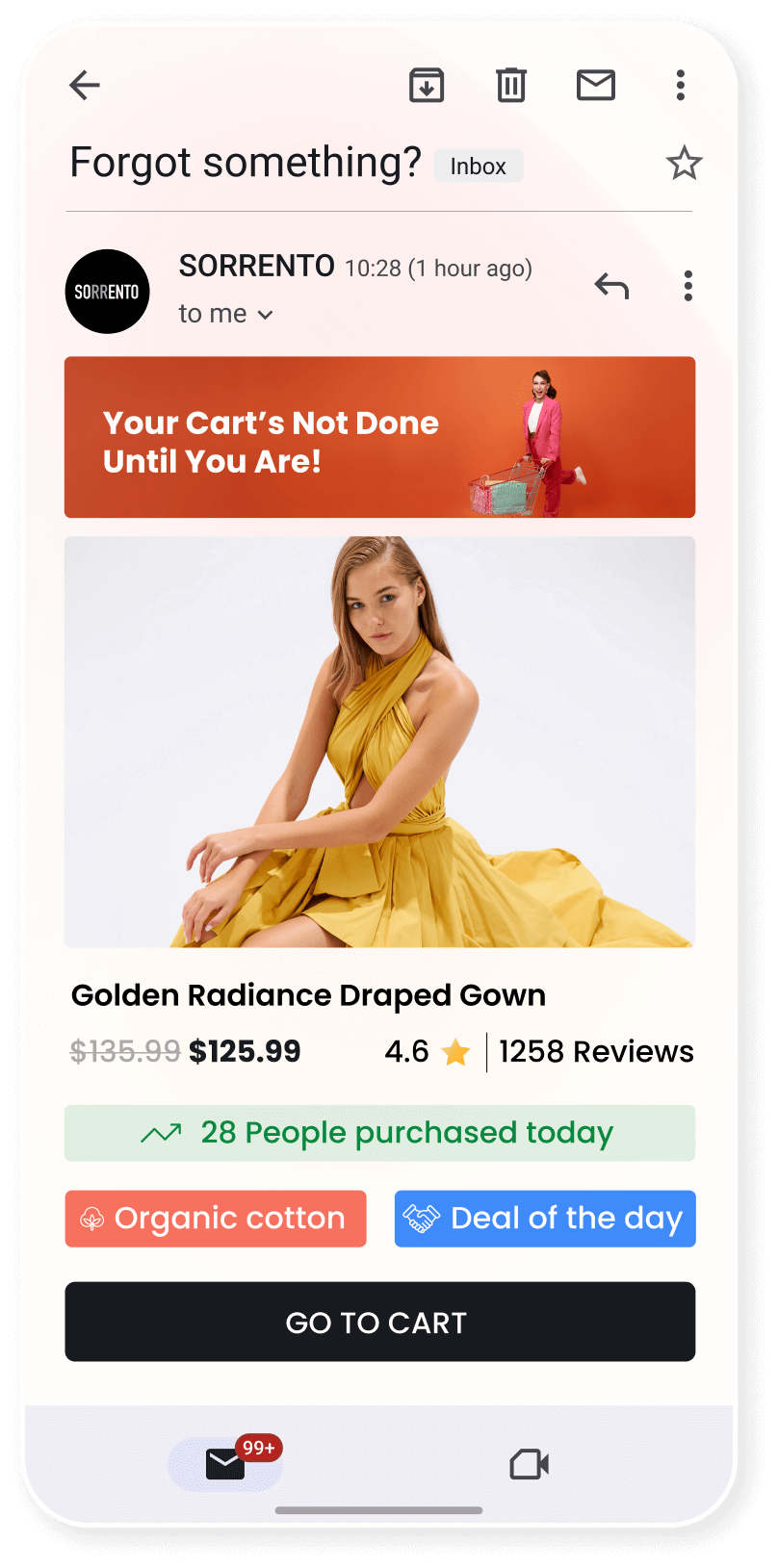Screen dimensions: 778x1568
Task: Switch to the Mail tab
Action: [225, 1464]
